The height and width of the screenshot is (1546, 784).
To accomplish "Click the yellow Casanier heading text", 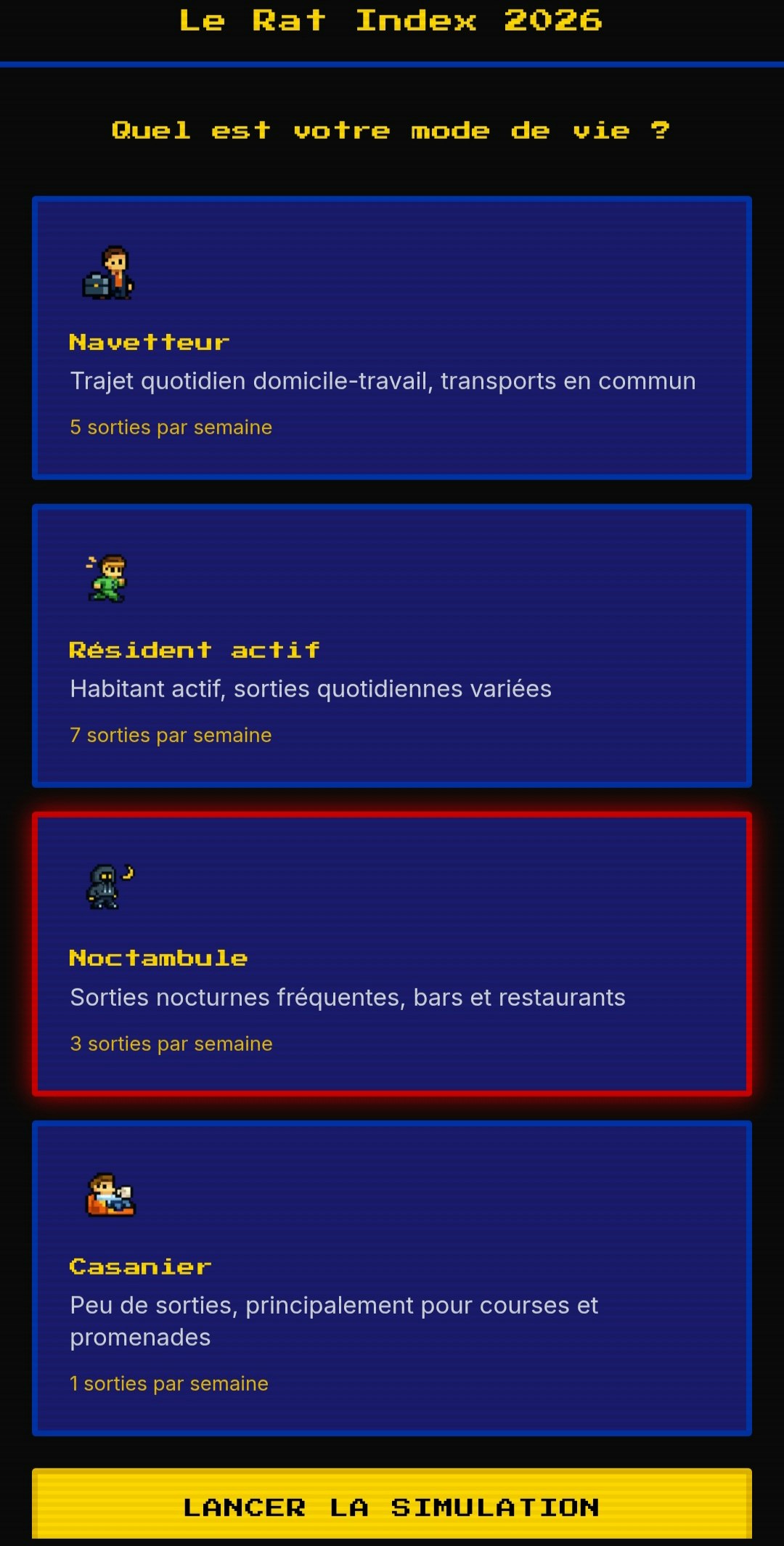I will (x=140, y=1266).
